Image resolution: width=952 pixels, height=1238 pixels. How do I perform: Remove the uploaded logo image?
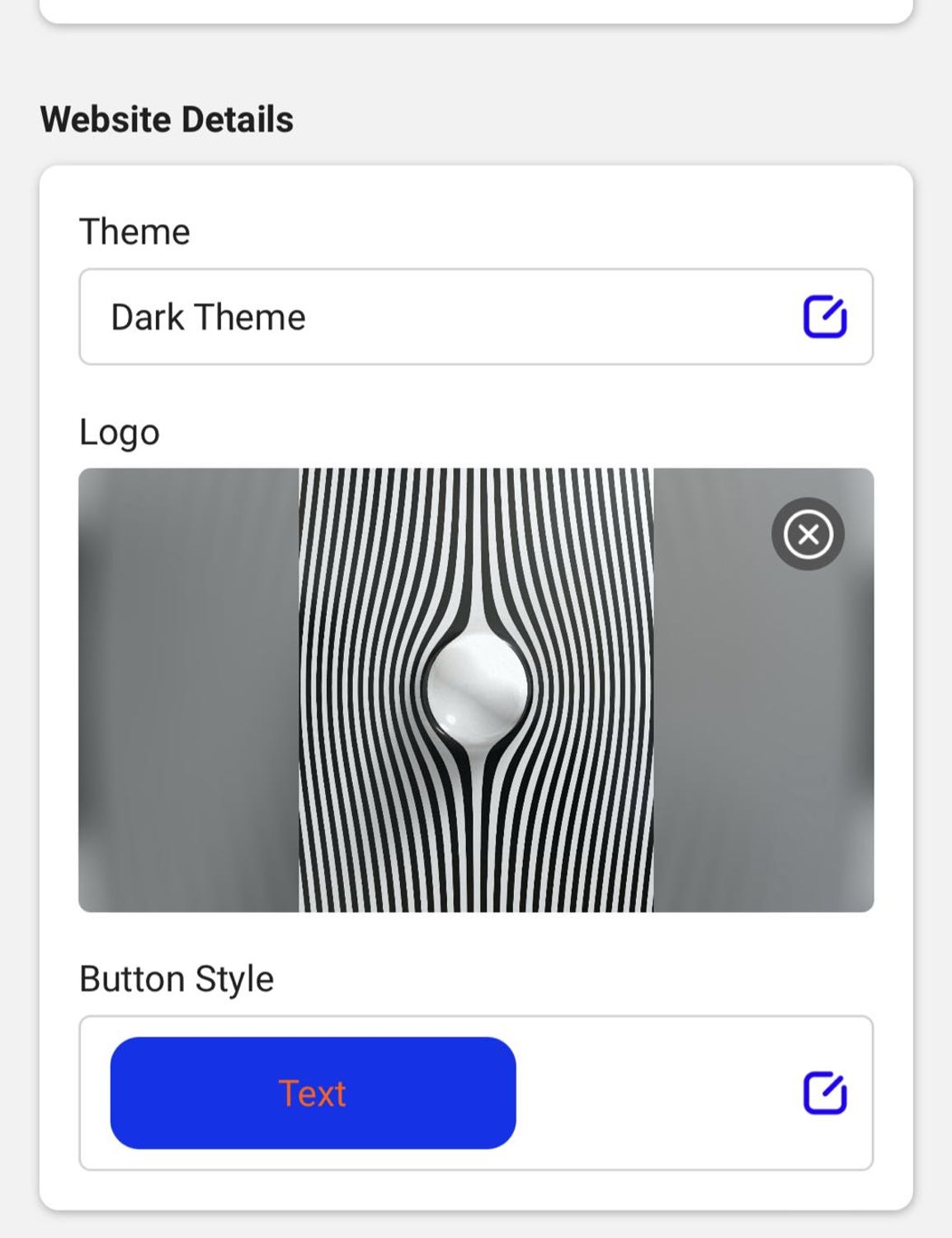tap(808, 534)
